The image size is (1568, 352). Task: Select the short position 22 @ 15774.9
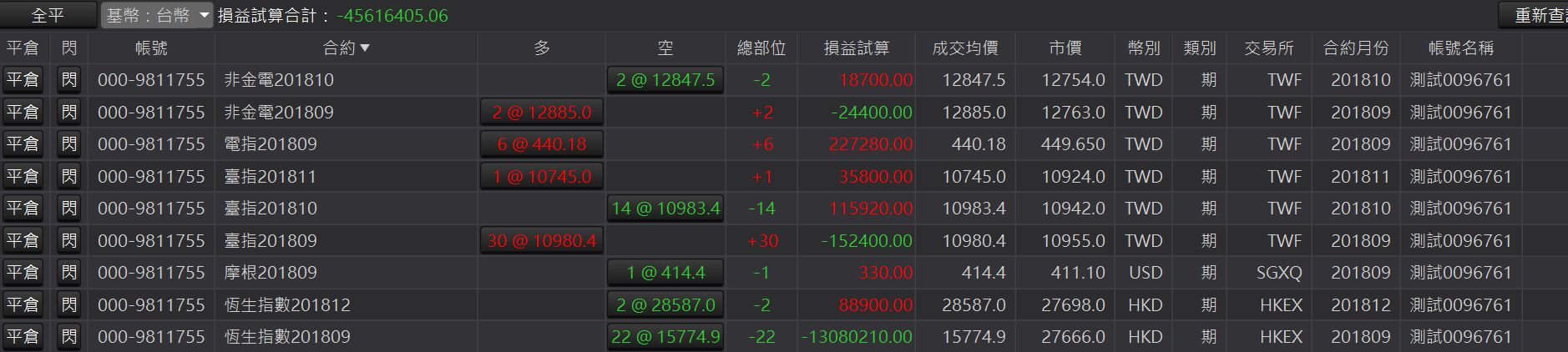tap(665, 337)
